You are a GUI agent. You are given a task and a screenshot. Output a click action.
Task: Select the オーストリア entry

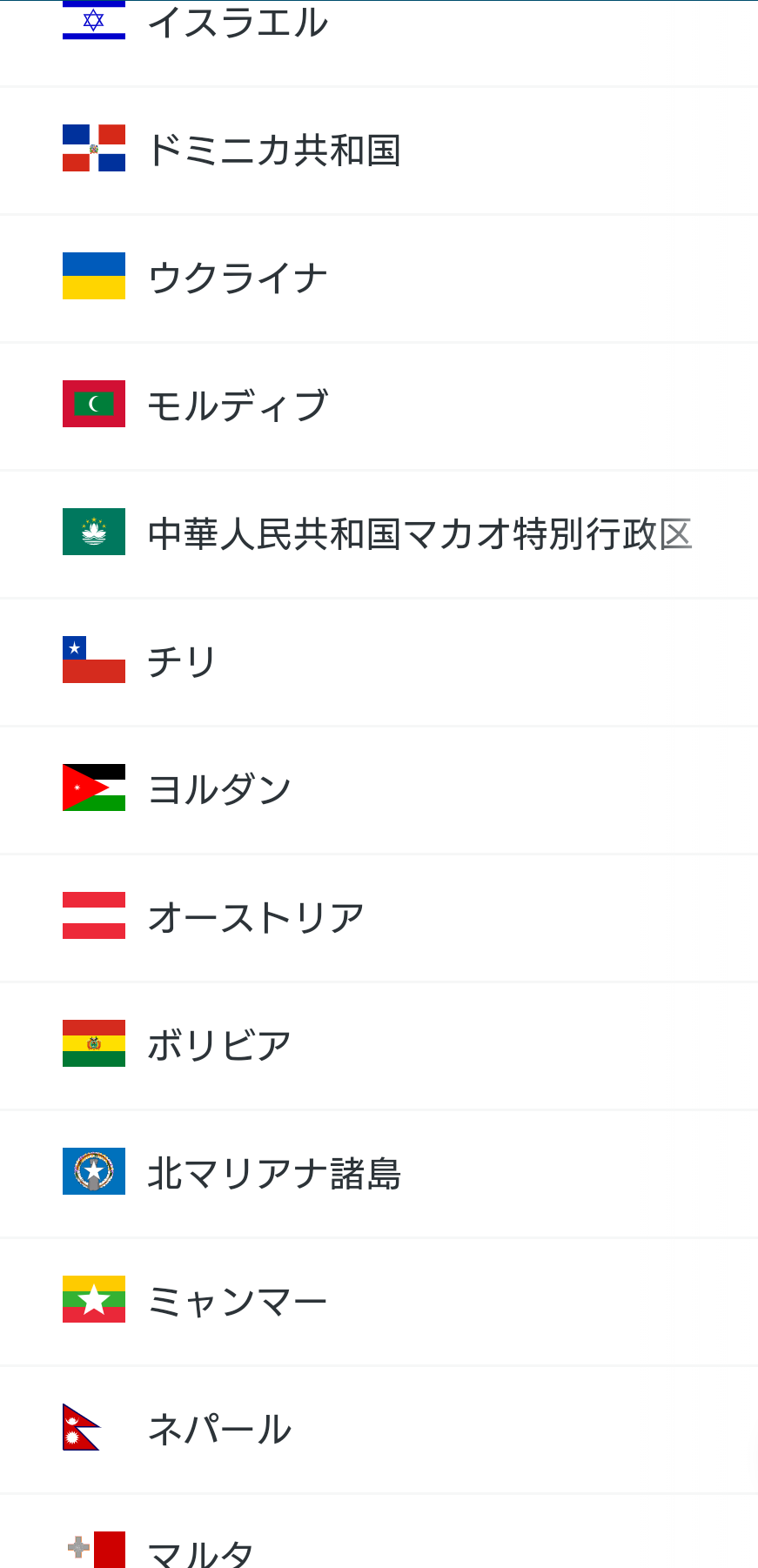[256, 917]
